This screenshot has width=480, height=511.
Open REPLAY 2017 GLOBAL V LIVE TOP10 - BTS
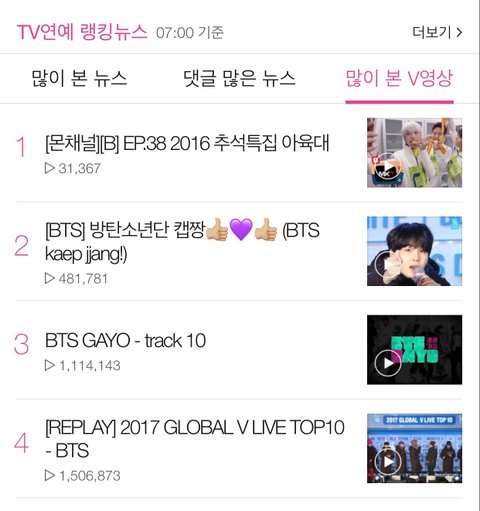(195, 439)
